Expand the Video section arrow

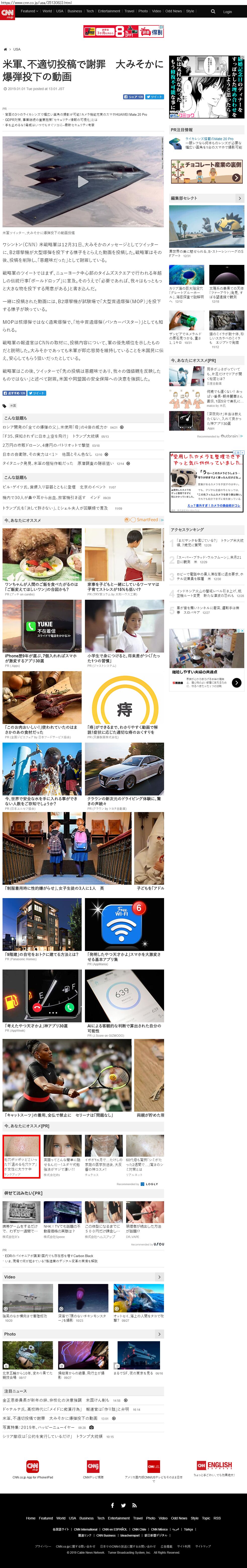click(159, 1276)
